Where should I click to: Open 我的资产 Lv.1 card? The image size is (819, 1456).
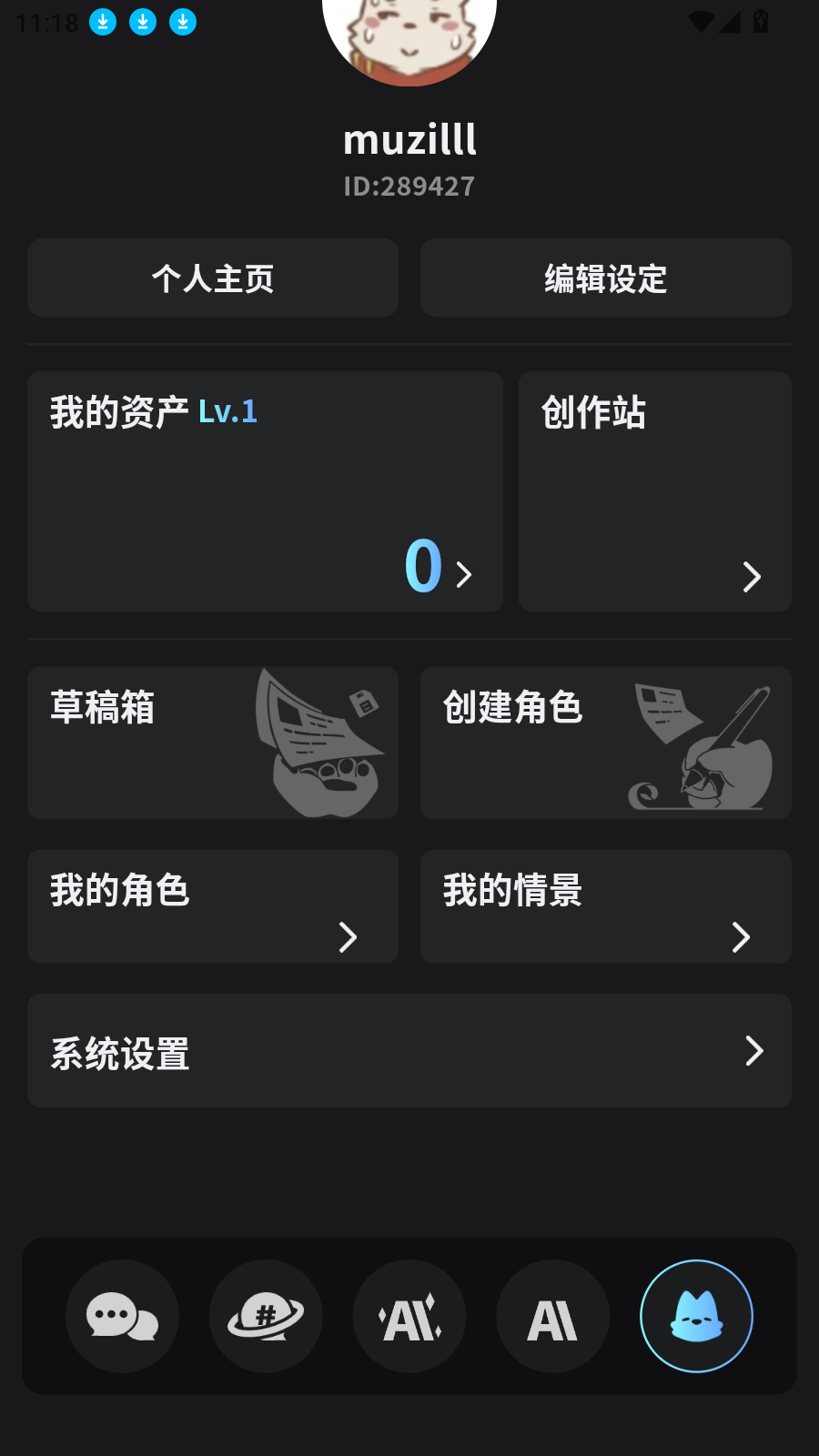point(265,491)
